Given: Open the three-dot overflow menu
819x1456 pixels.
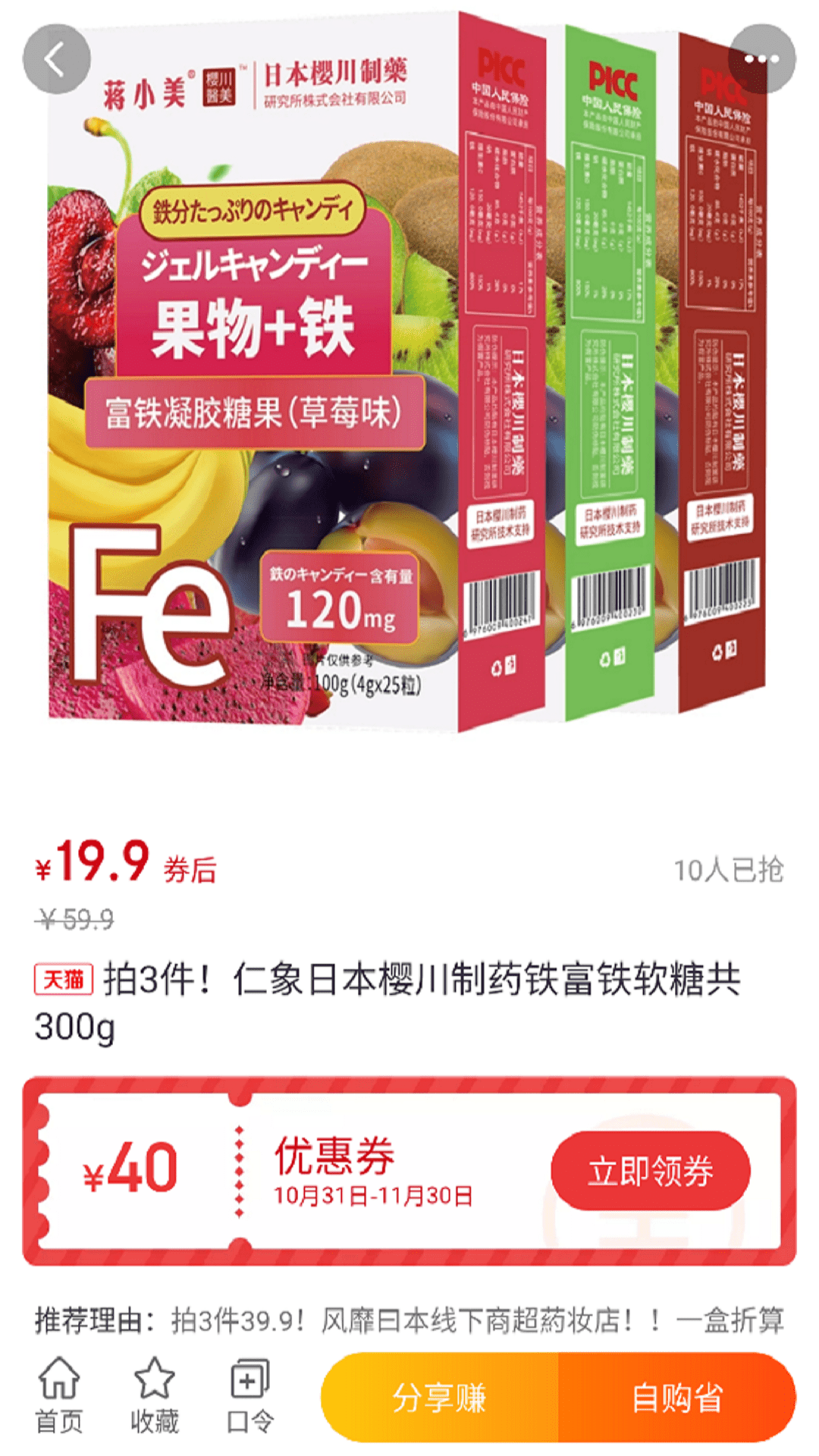Looking at the screenshot, I should [761, 59].
